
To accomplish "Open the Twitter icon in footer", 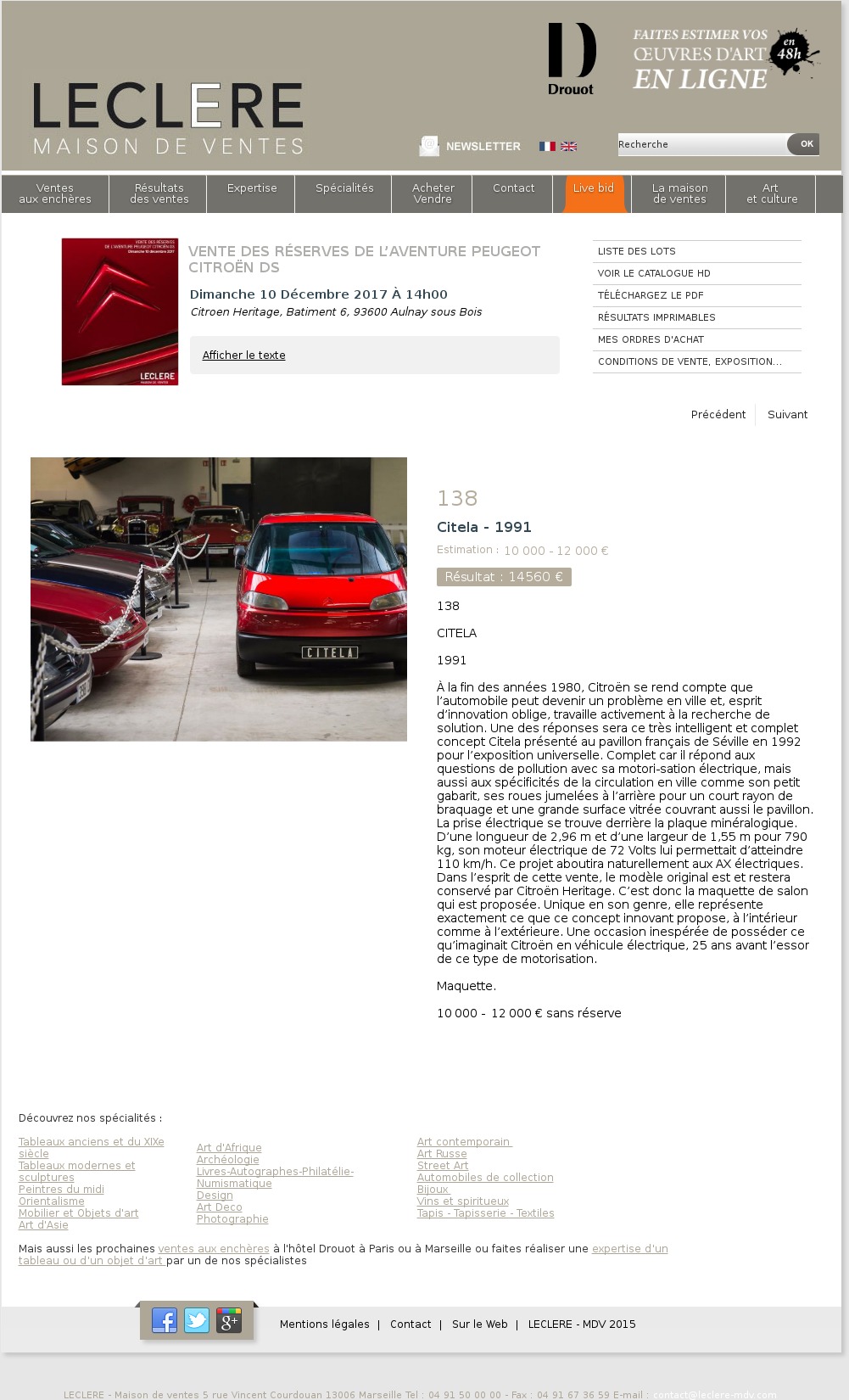I will coord(197,1320).
